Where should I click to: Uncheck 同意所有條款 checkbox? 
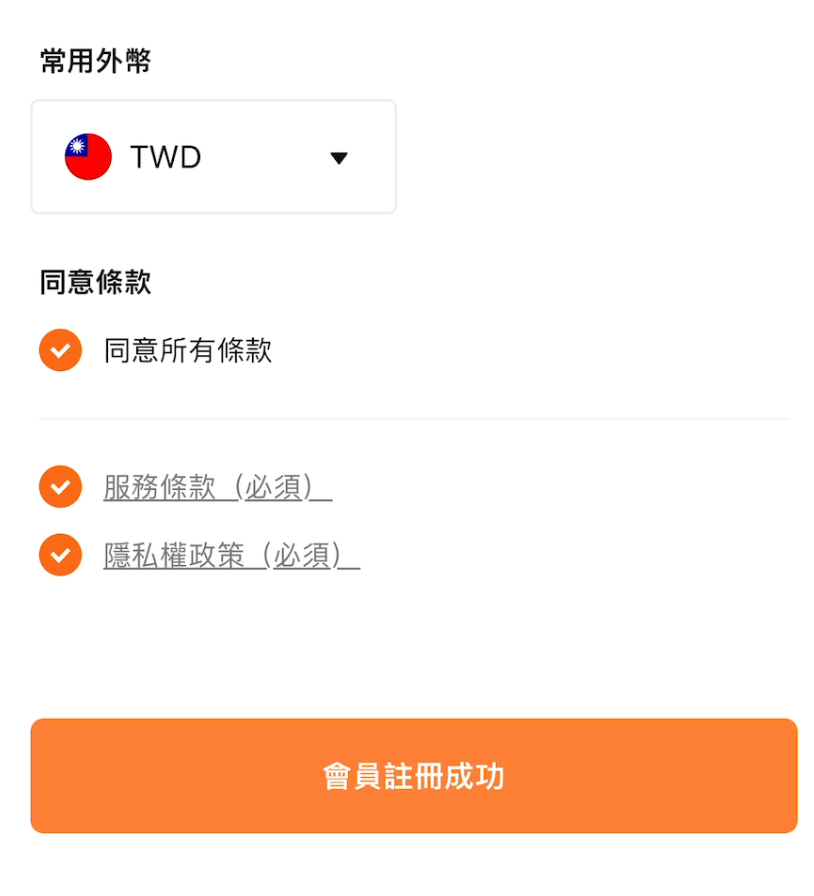point(60,350)
